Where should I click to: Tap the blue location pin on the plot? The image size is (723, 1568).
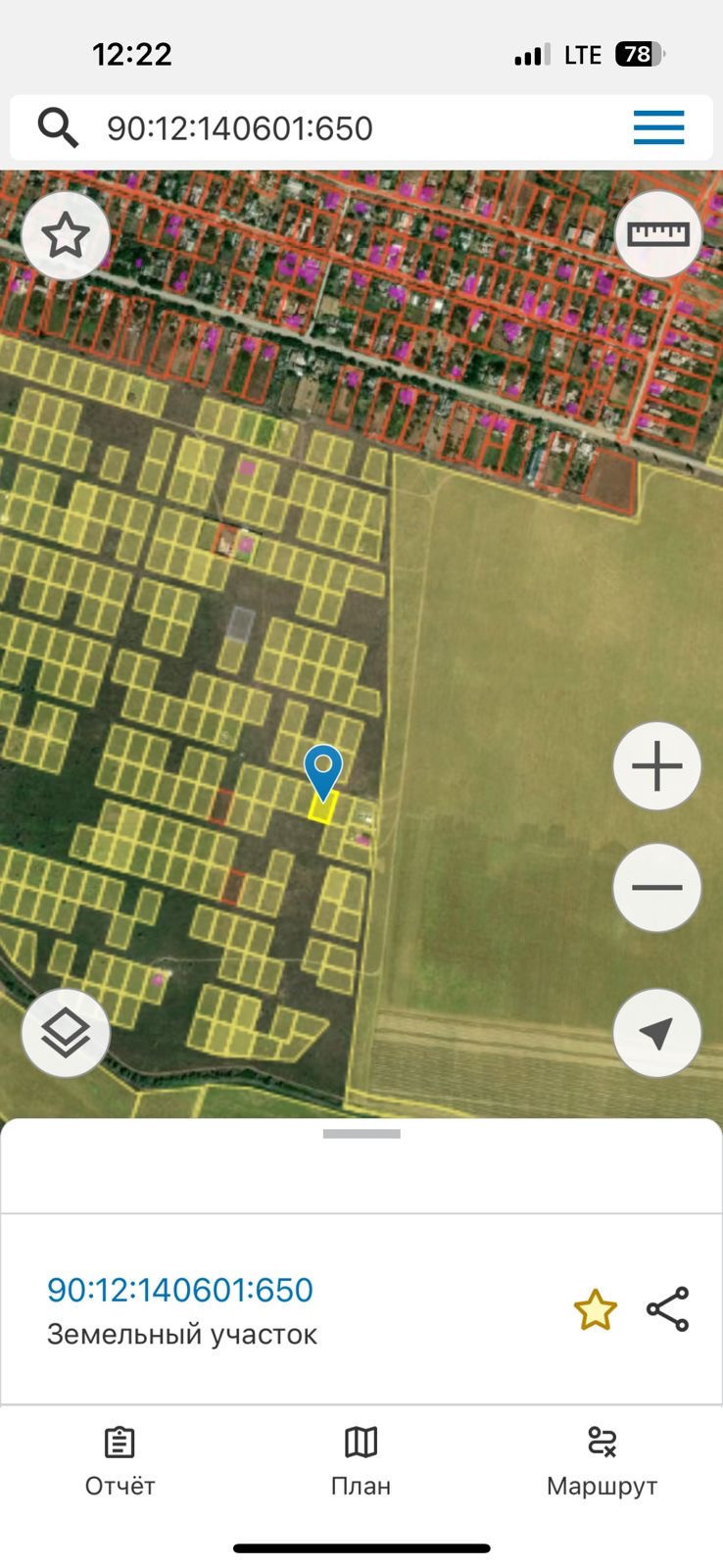coord(323,770)
